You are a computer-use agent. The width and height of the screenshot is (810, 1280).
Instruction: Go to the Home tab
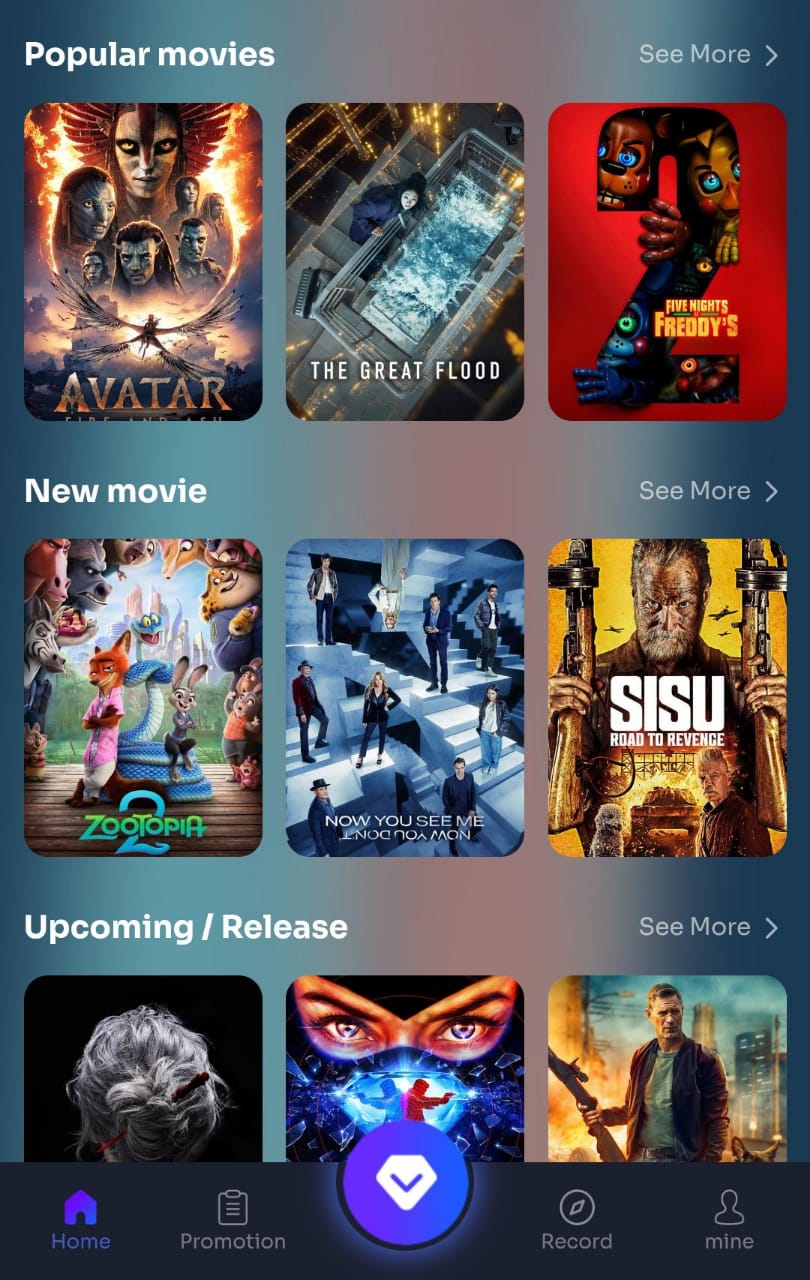[x=81, y=1221]
